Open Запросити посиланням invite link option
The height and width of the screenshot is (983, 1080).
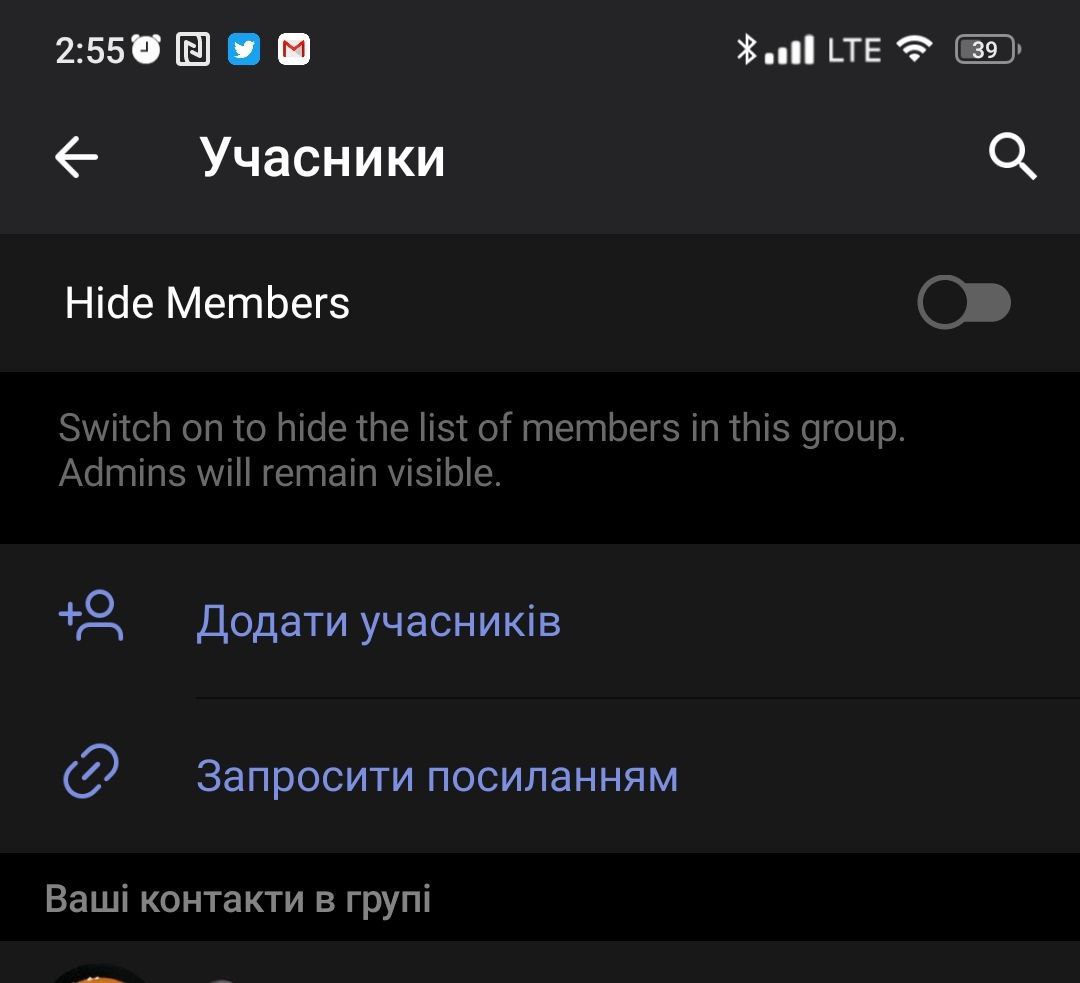point(437,776)
